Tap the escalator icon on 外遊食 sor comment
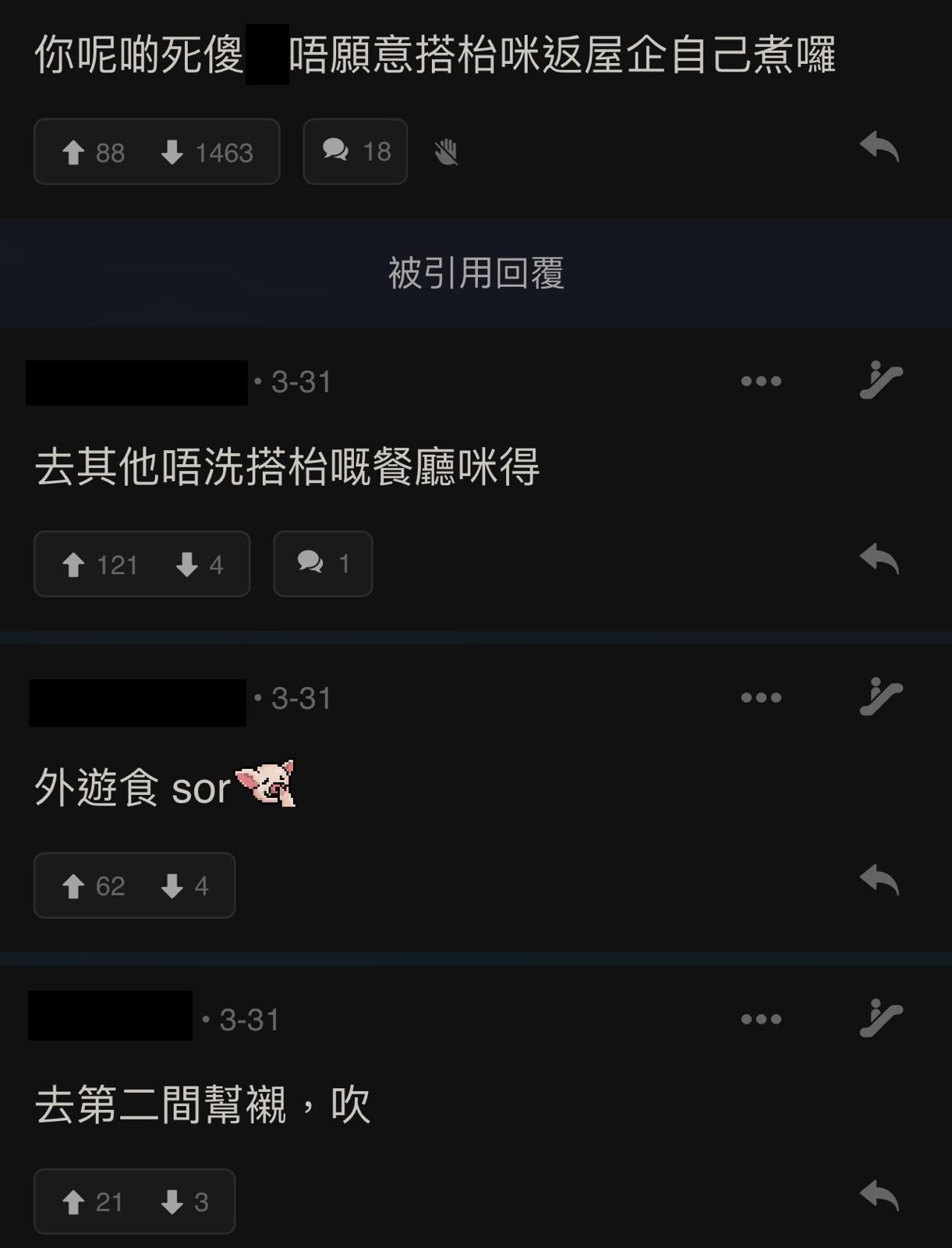 880,697
